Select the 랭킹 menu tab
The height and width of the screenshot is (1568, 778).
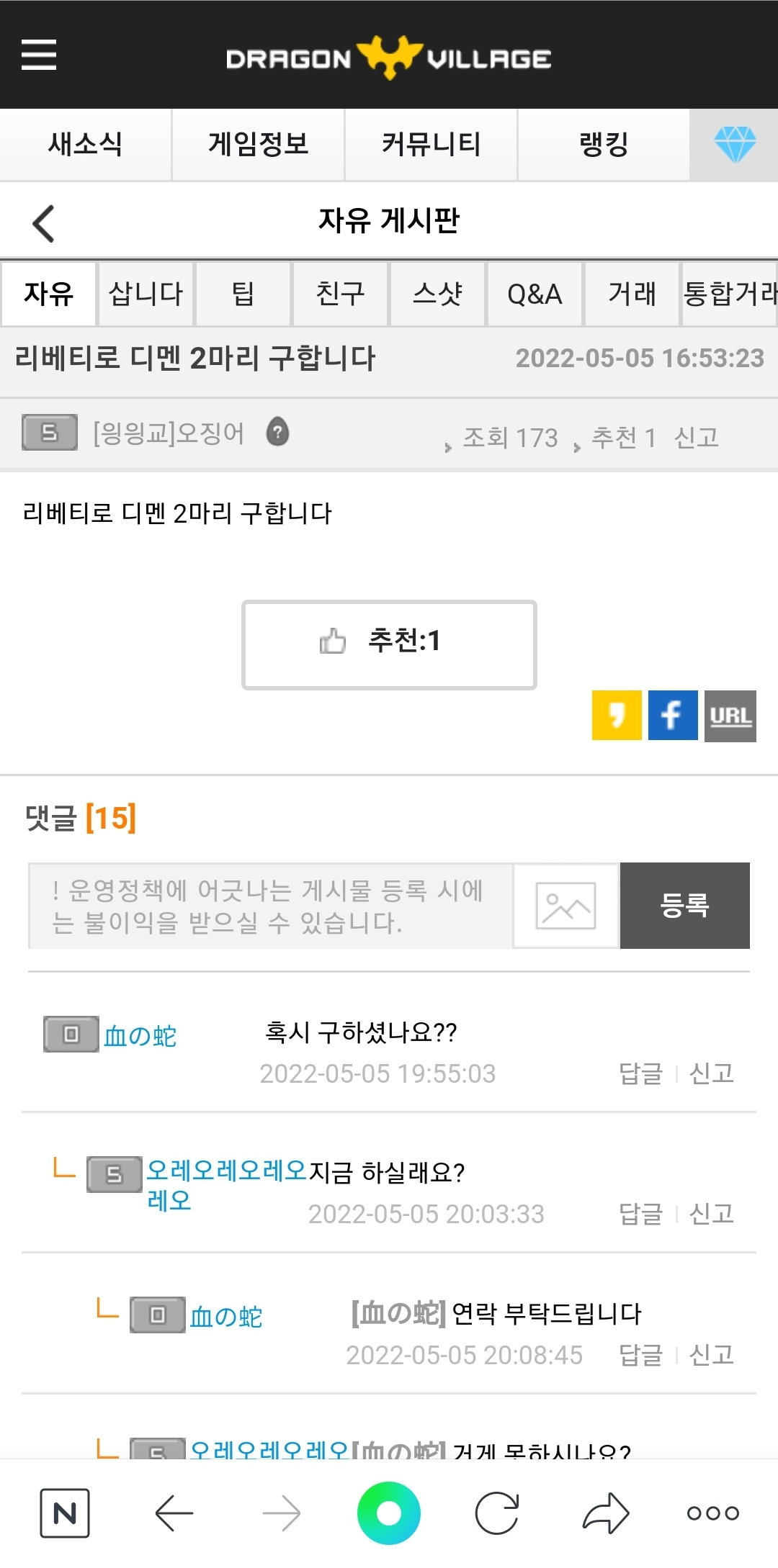coord(604,144)
